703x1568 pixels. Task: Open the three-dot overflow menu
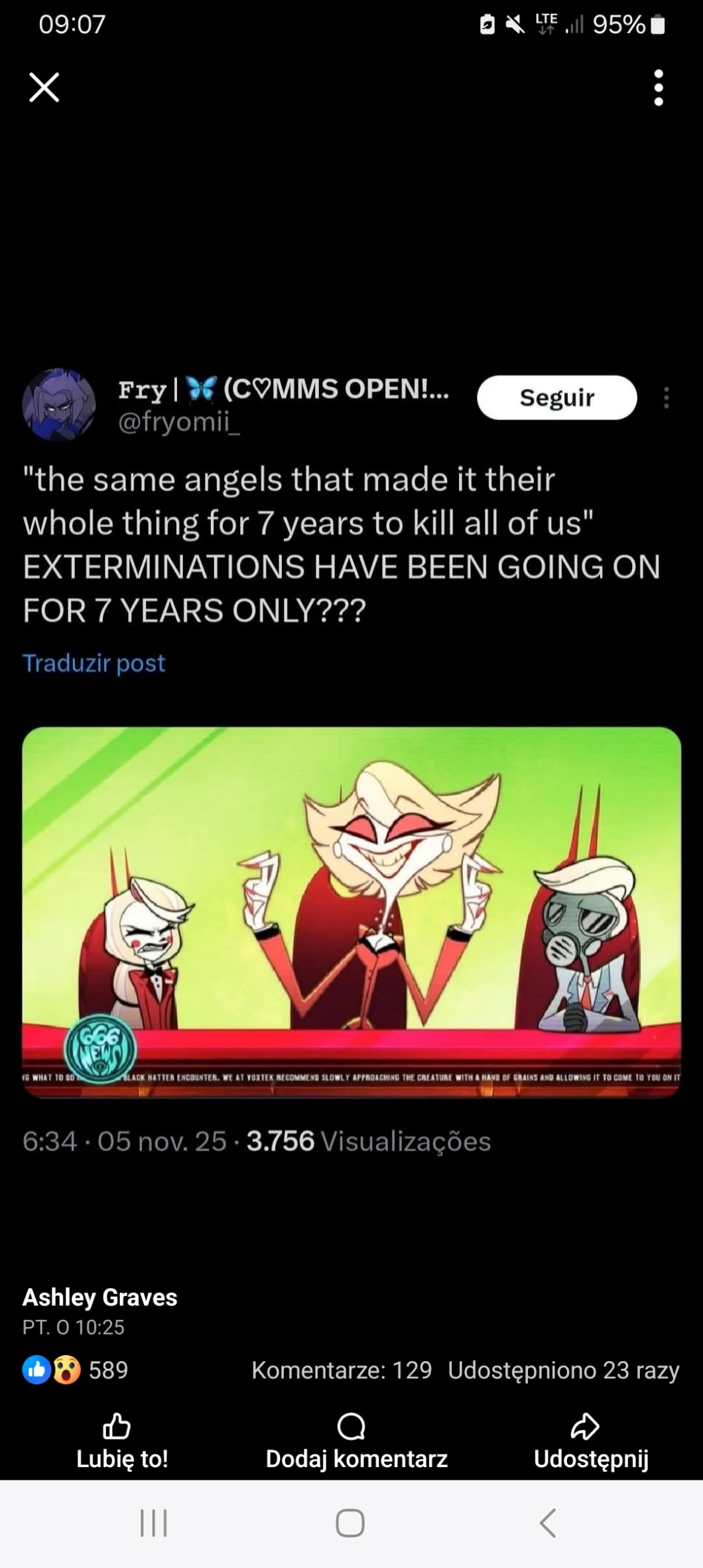tap(658, 88)
